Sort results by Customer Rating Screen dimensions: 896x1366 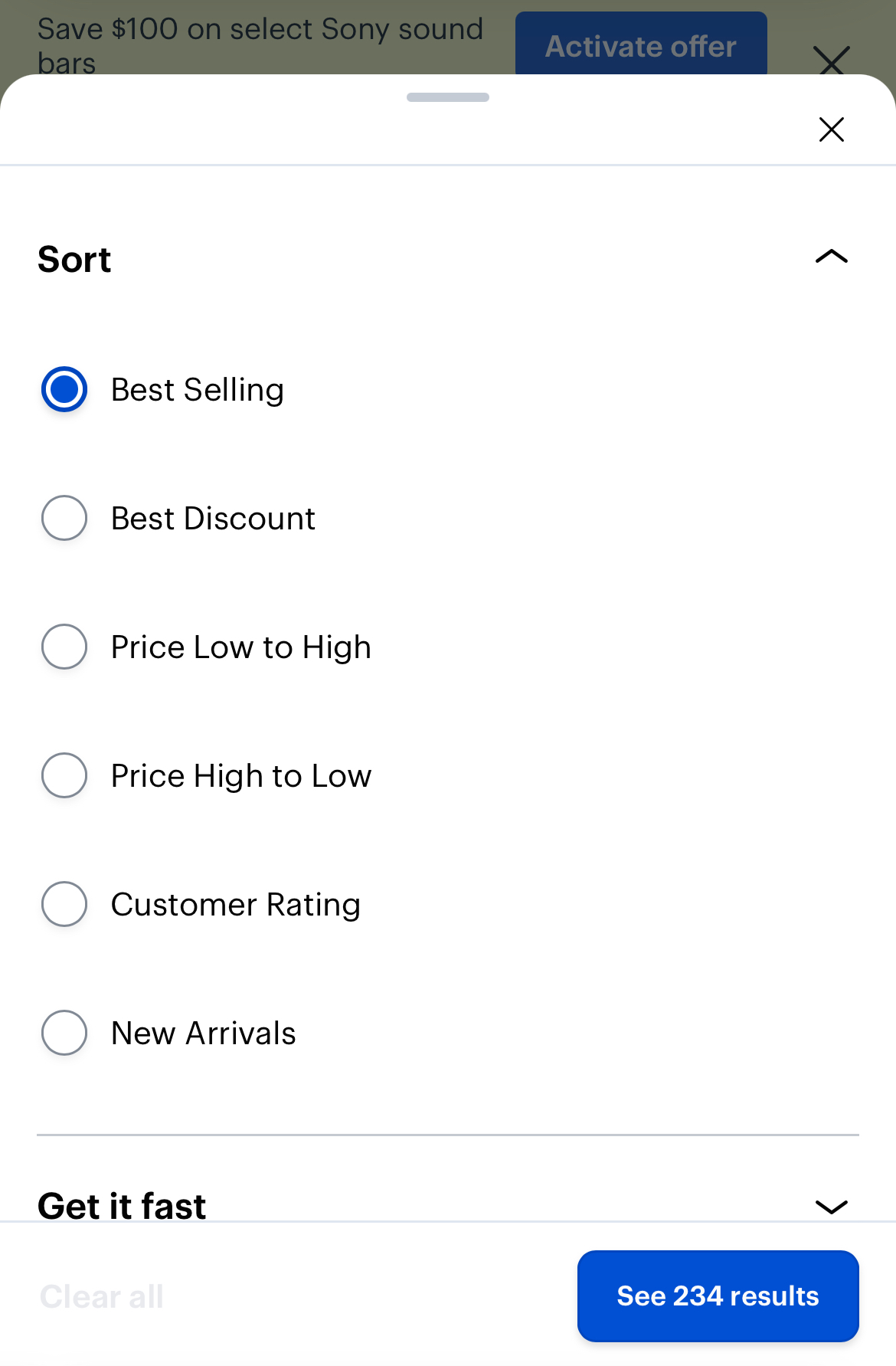(x=64, y=905)
